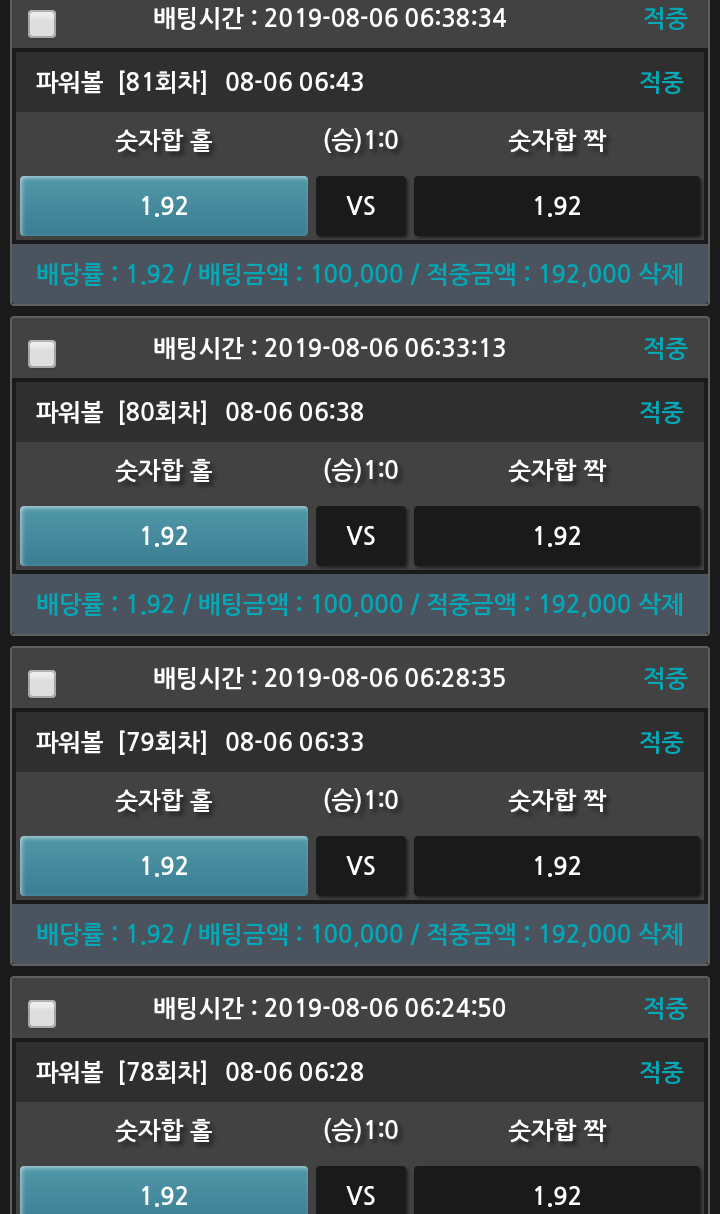Screen dimensions: 720x1214
Task: Check the box for bet at 06:24:50
Action: click(42, 1014)
